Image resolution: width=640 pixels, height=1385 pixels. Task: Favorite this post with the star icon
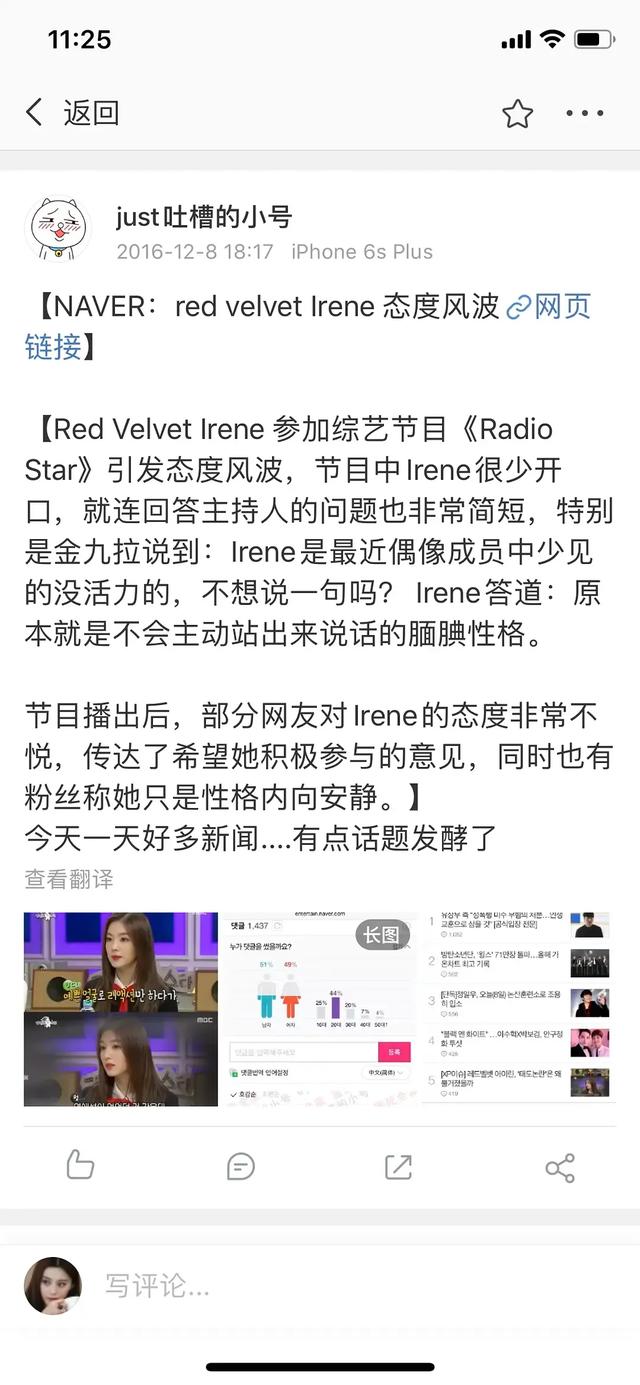click(x=517, y=114)
